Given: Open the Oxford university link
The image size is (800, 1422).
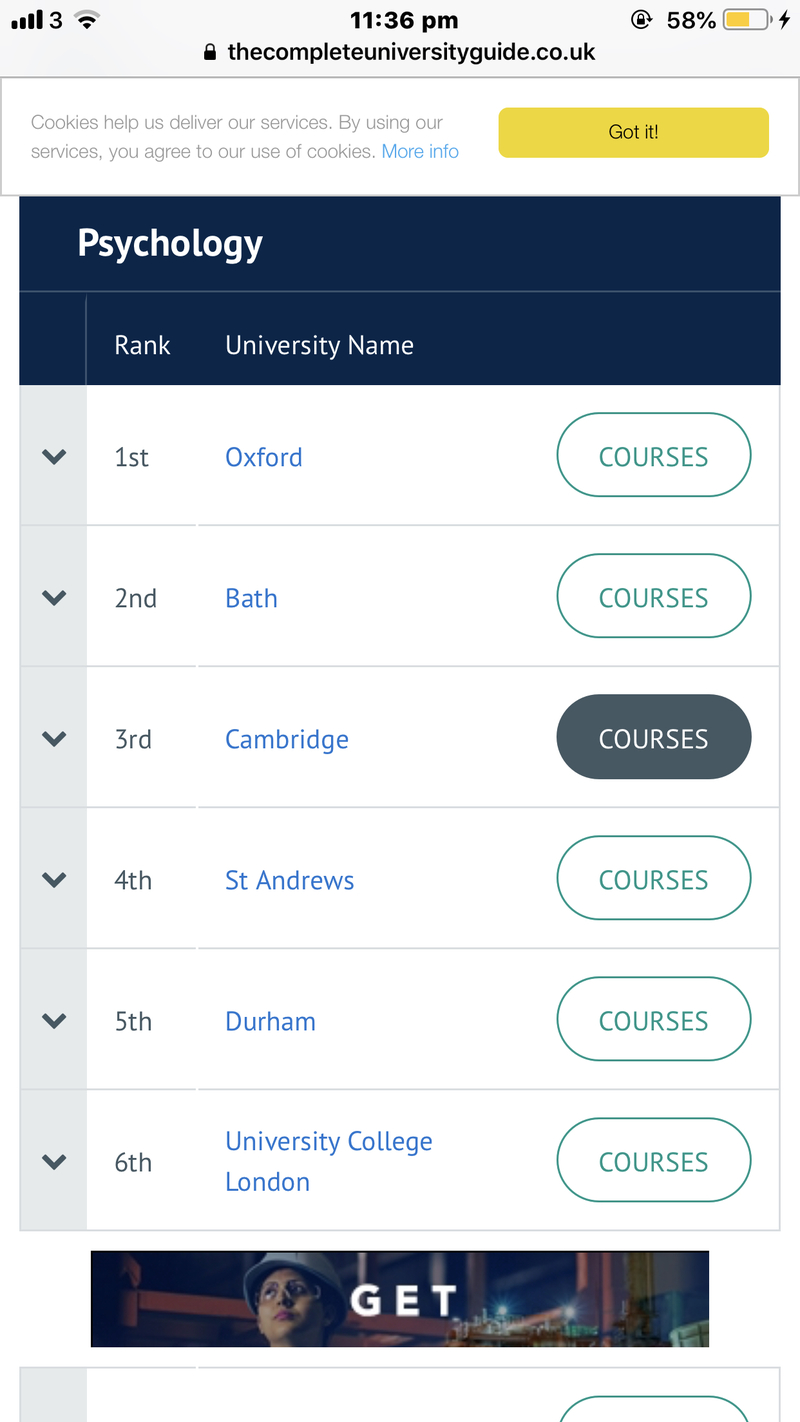Looking at the screenshot, I should coord(264,457).
